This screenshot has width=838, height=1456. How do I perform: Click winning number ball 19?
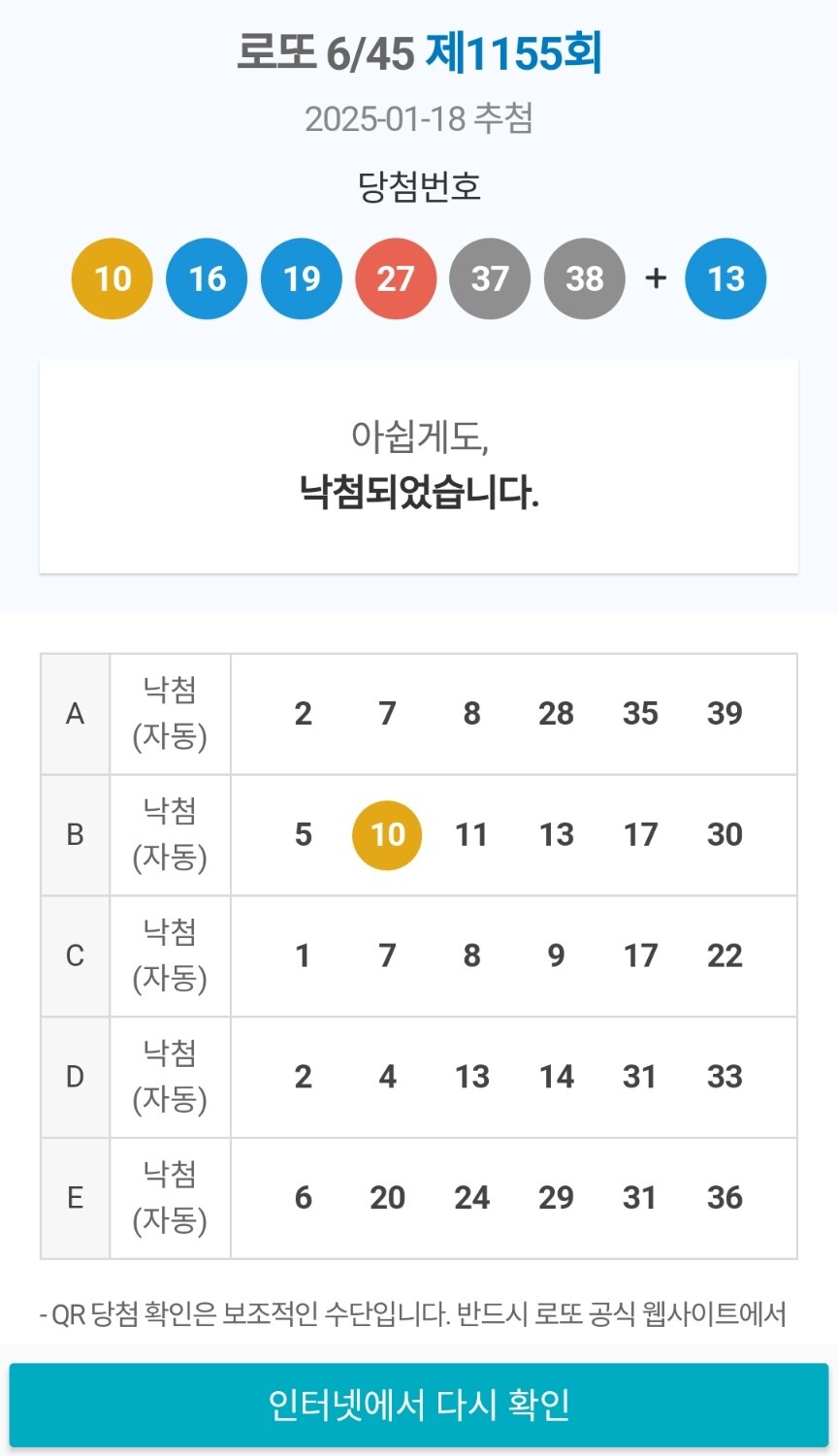click(x=301, y=278)
